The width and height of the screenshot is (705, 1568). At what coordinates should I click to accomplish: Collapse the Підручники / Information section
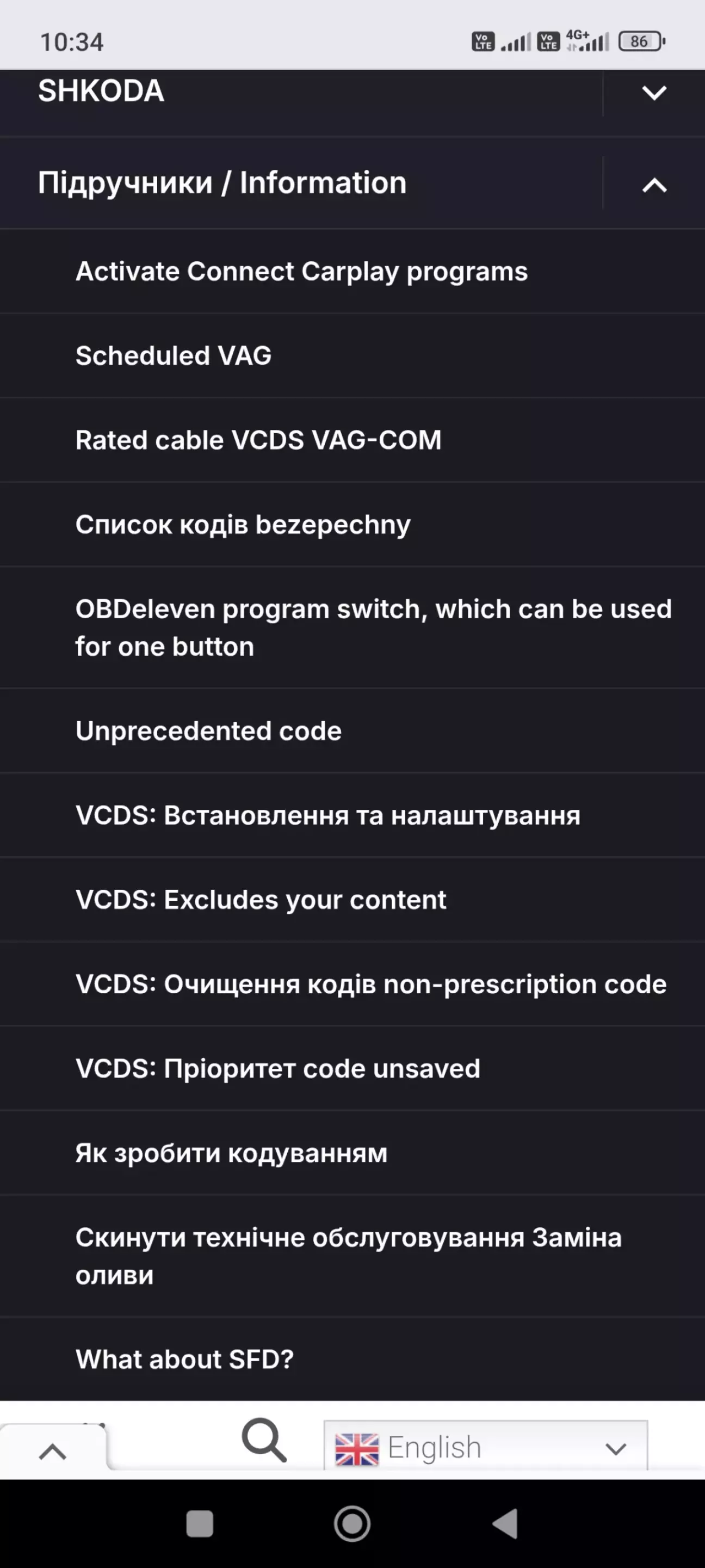click(654, 185)
